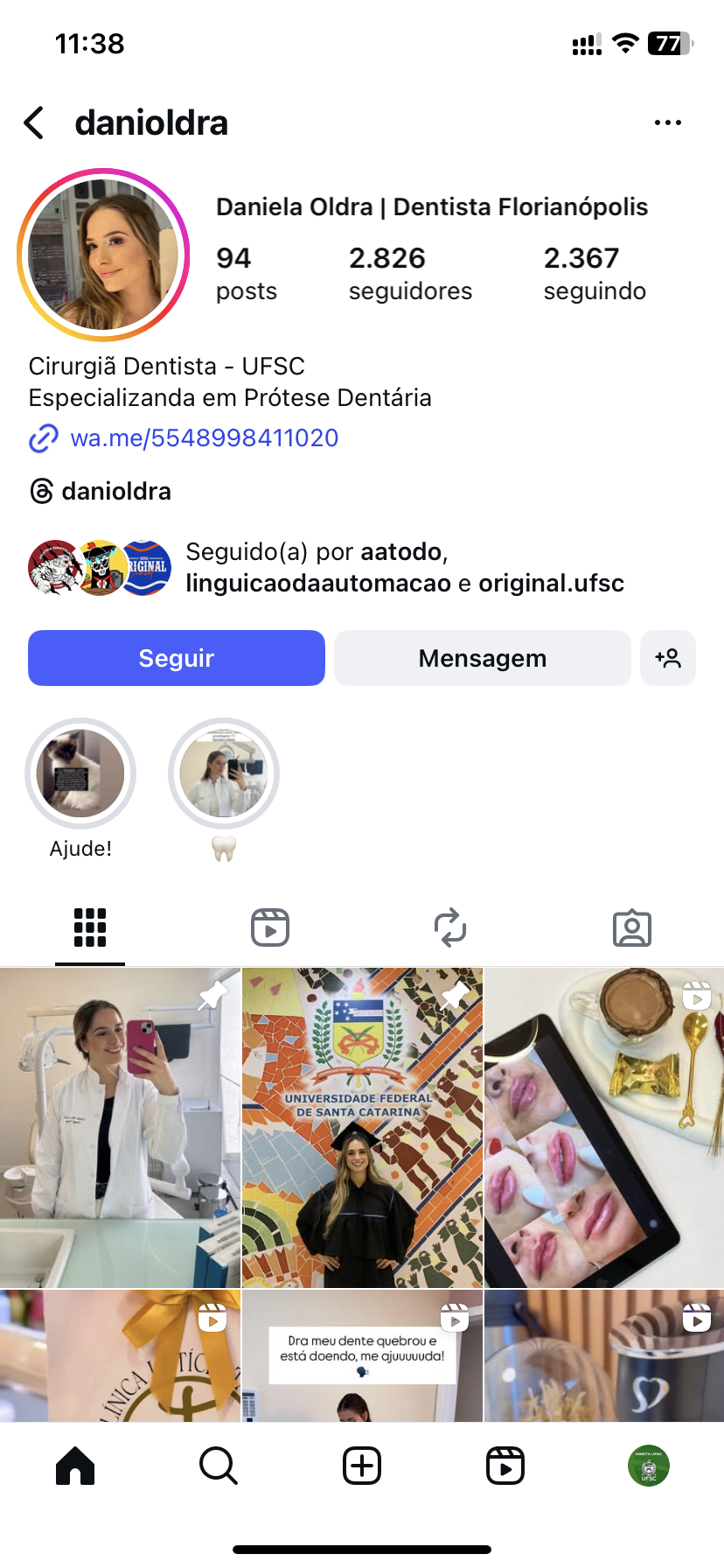This screenshot has width=724, height=1568.
Task: Open the pinned clinic mirror selfie post
Action: point(120,1127)
